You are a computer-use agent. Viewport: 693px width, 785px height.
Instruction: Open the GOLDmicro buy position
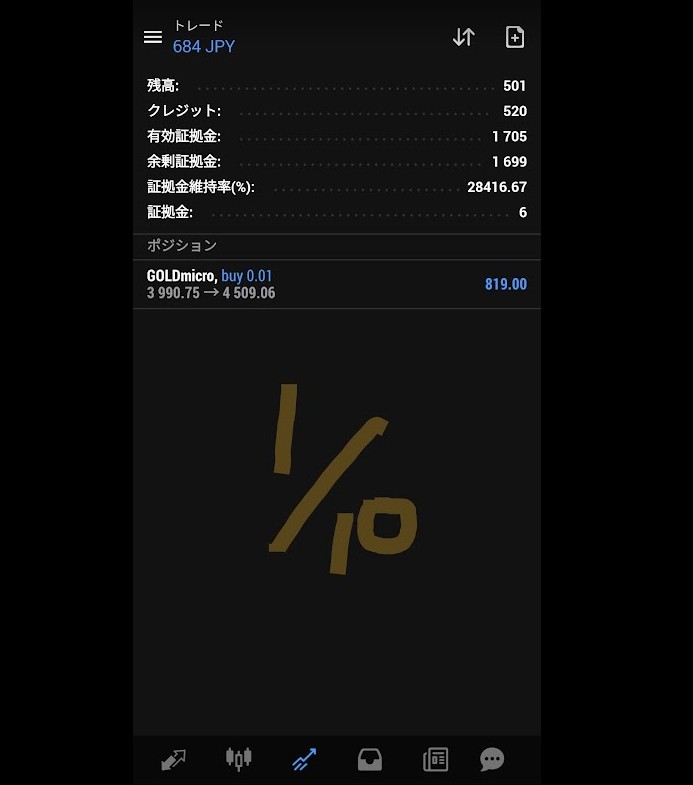[337, 284]
